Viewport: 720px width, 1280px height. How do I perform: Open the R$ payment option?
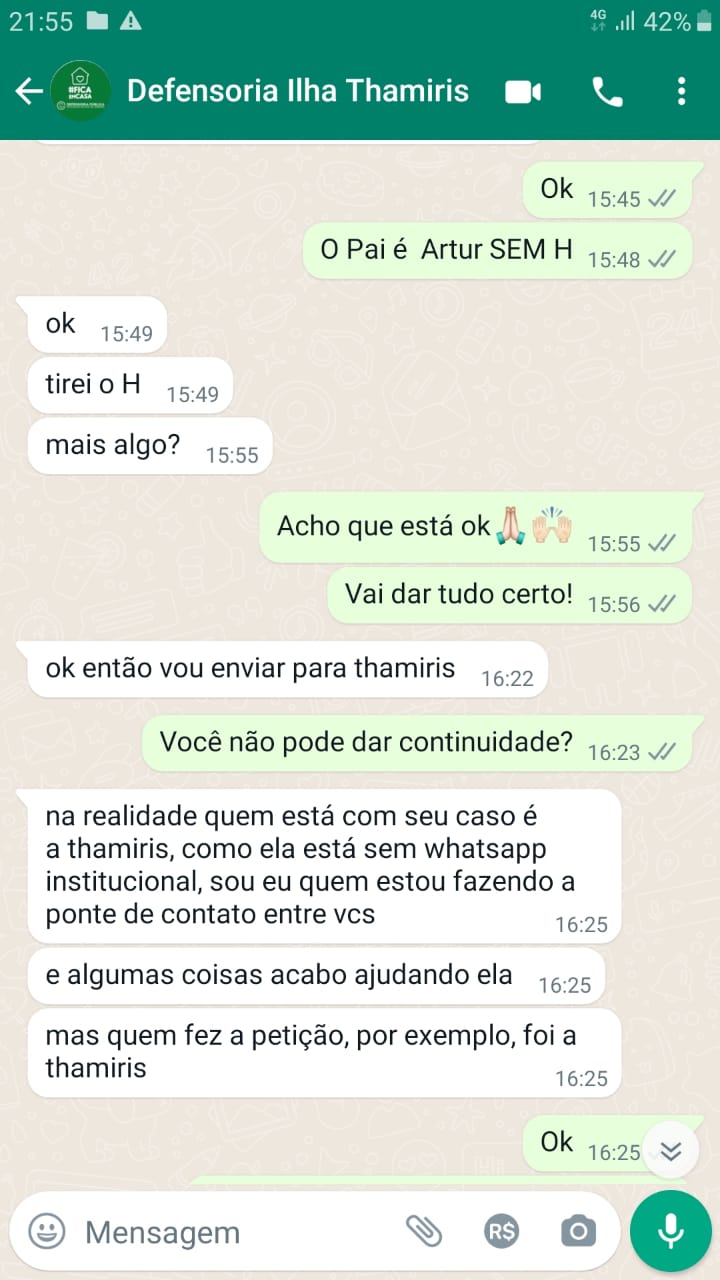(x=500, y=1231)
